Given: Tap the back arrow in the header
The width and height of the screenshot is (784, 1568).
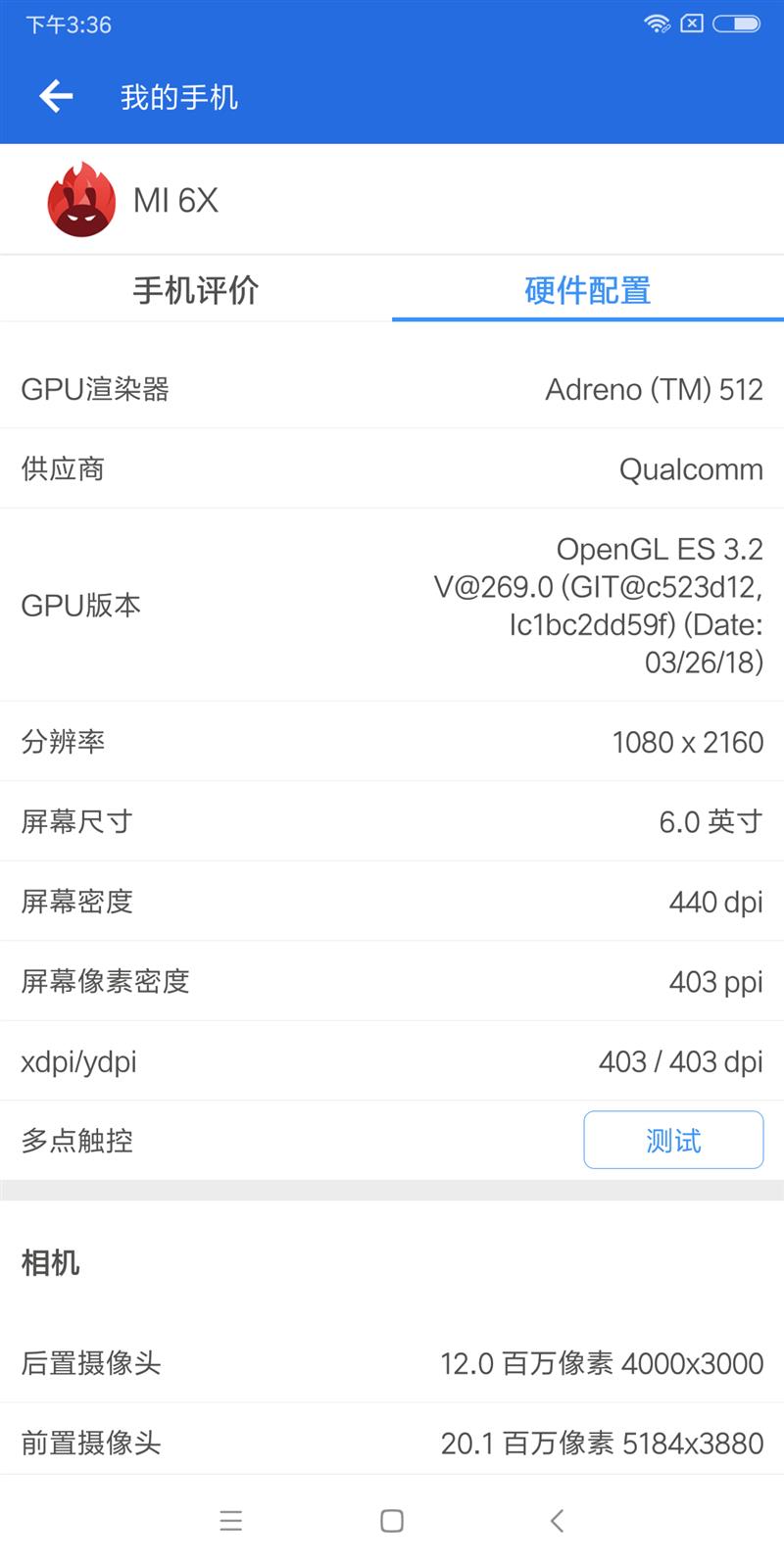Looking at the screenshot, I should 56,96.
